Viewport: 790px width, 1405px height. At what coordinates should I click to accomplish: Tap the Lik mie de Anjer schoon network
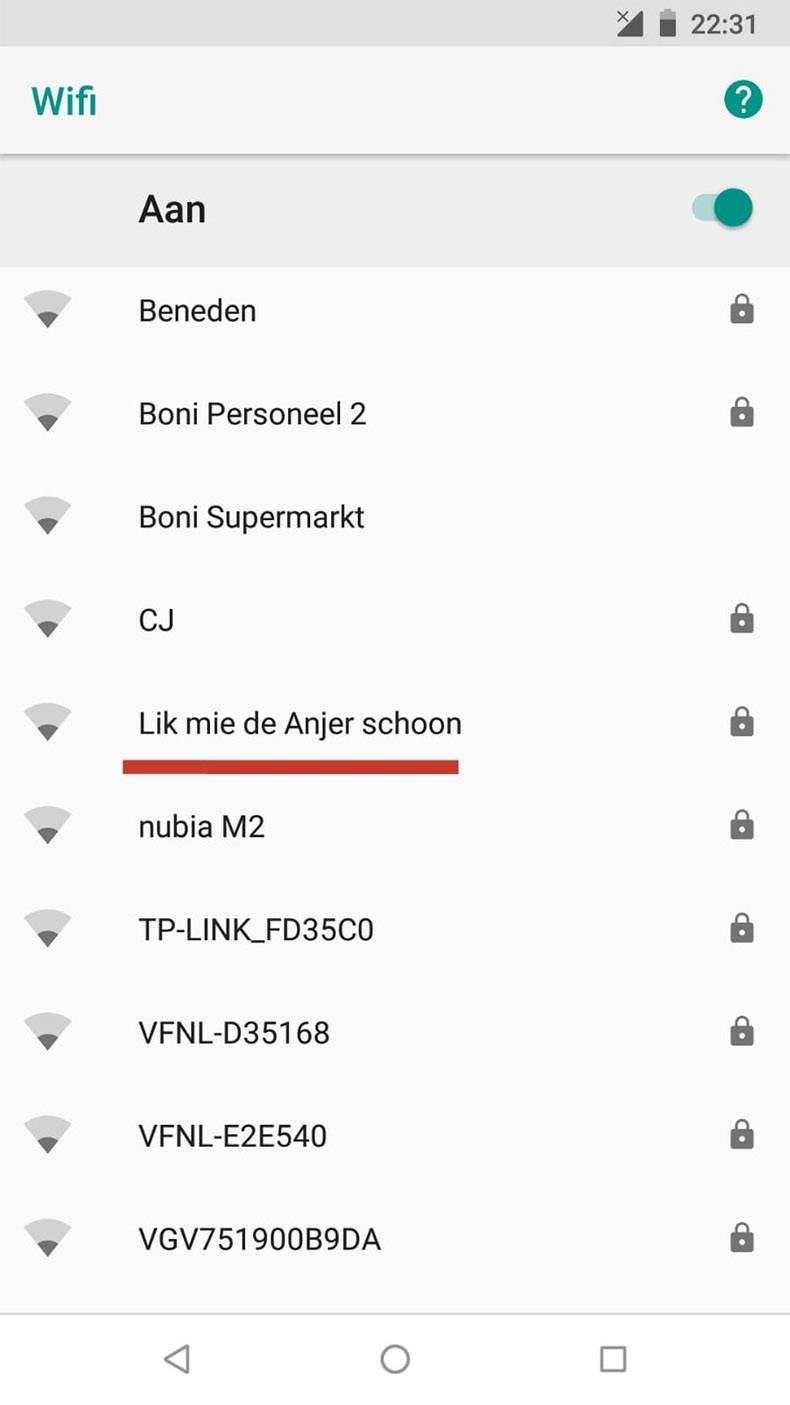coord(395,723)
